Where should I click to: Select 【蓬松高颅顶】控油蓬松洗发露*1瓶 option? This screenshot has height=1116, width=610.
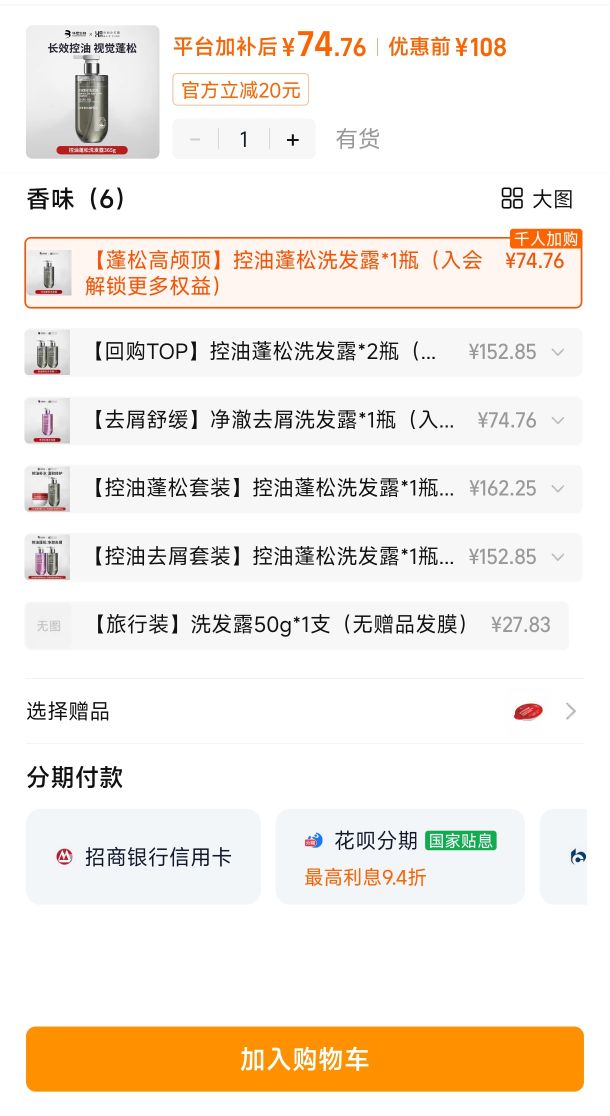pyautogui.click(x=303, y=273)
